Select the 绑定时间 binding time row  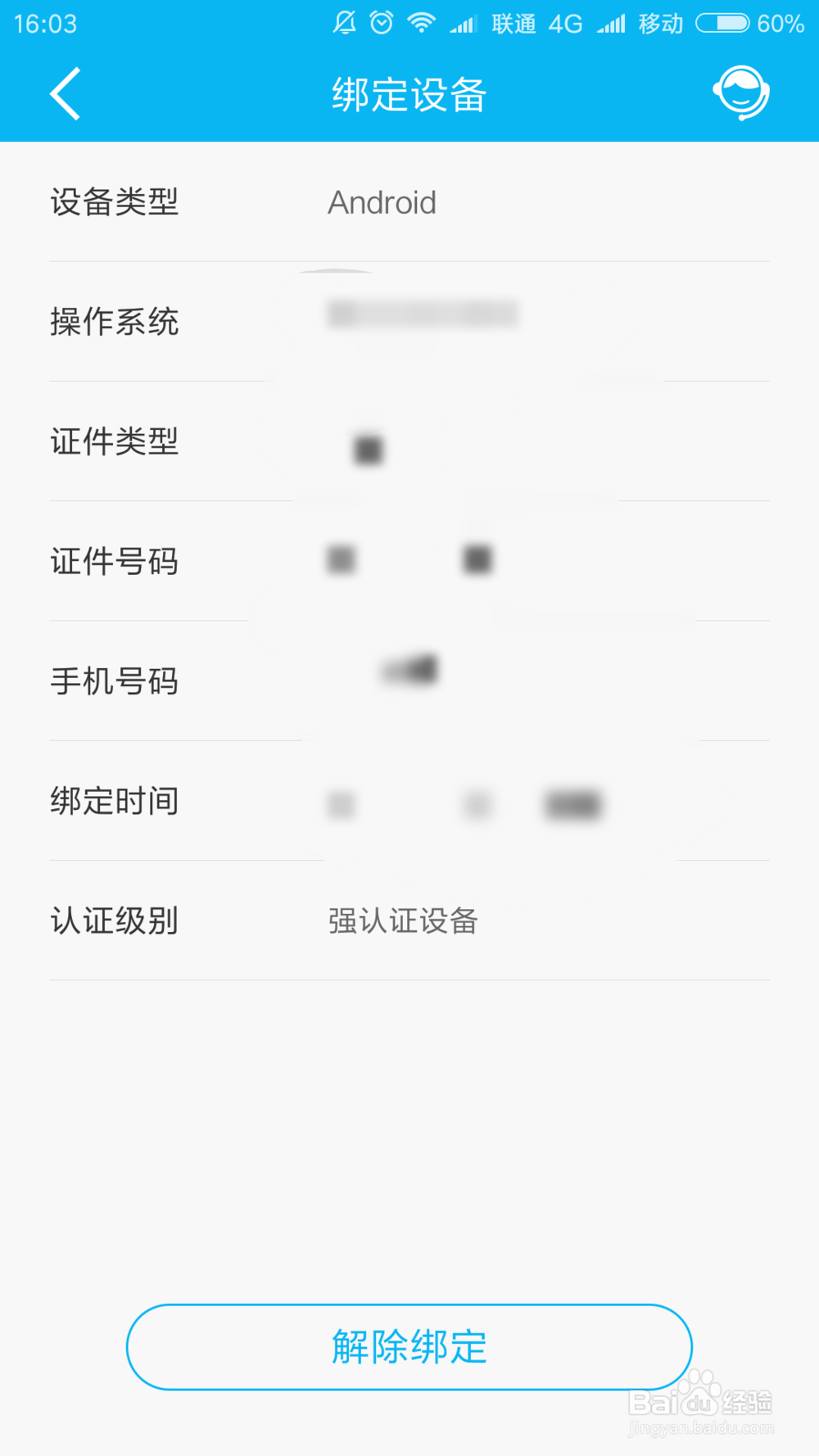click(x=409, y=803)
